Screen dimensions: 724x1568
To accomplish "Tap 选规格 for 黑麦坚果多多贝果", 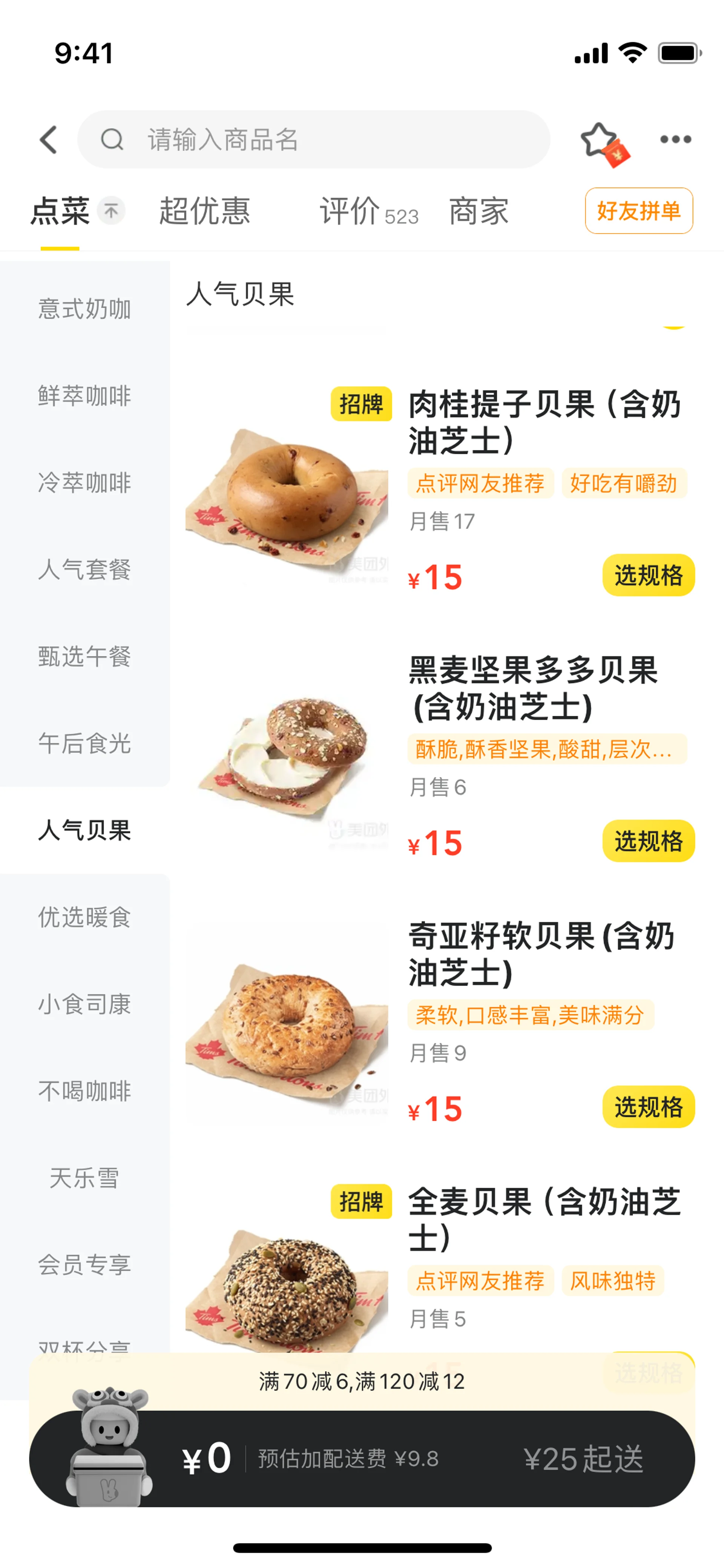I will click(648, 841).
